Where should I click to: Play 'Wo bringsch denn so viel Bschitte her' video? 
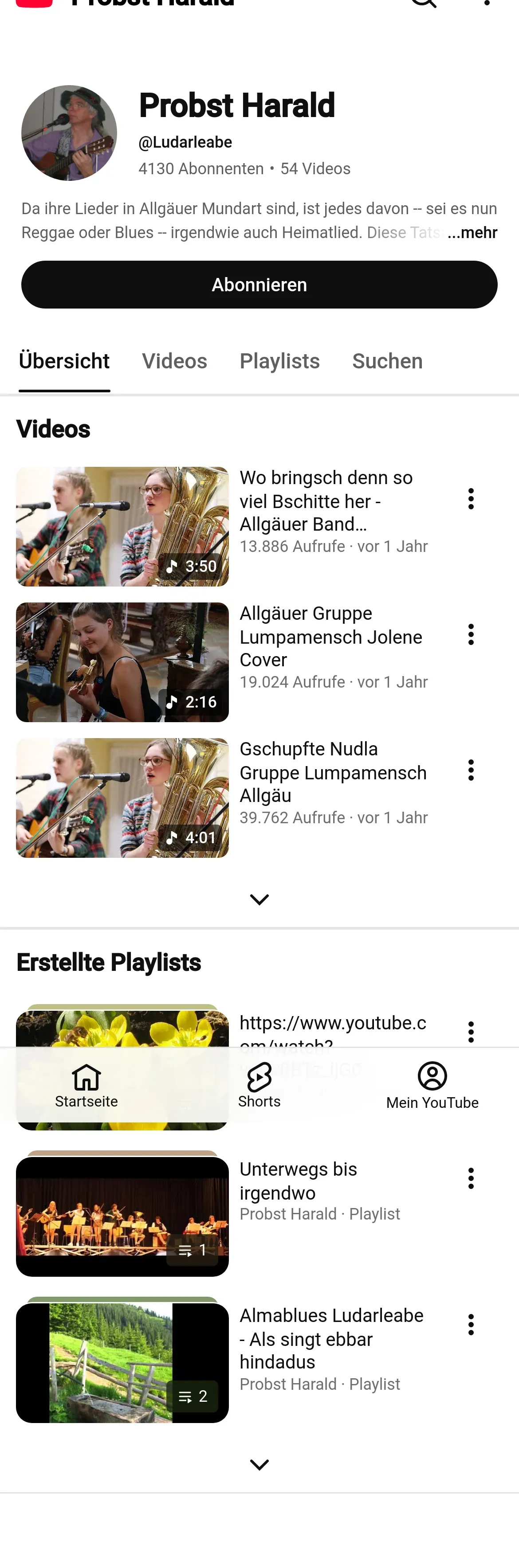pos(122,527)
